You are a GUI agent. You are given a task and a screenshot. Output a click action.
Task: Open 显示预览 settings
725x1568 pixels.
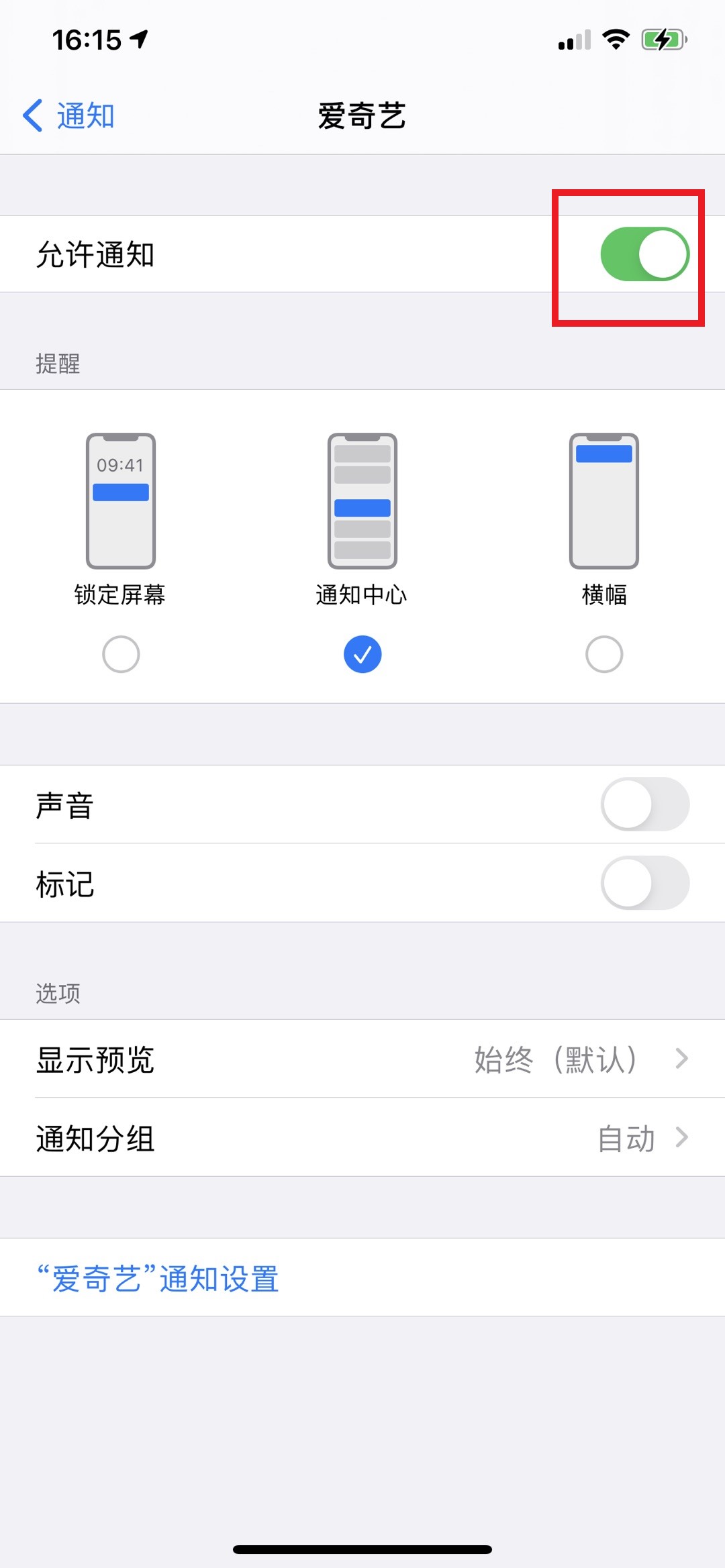362,1059
